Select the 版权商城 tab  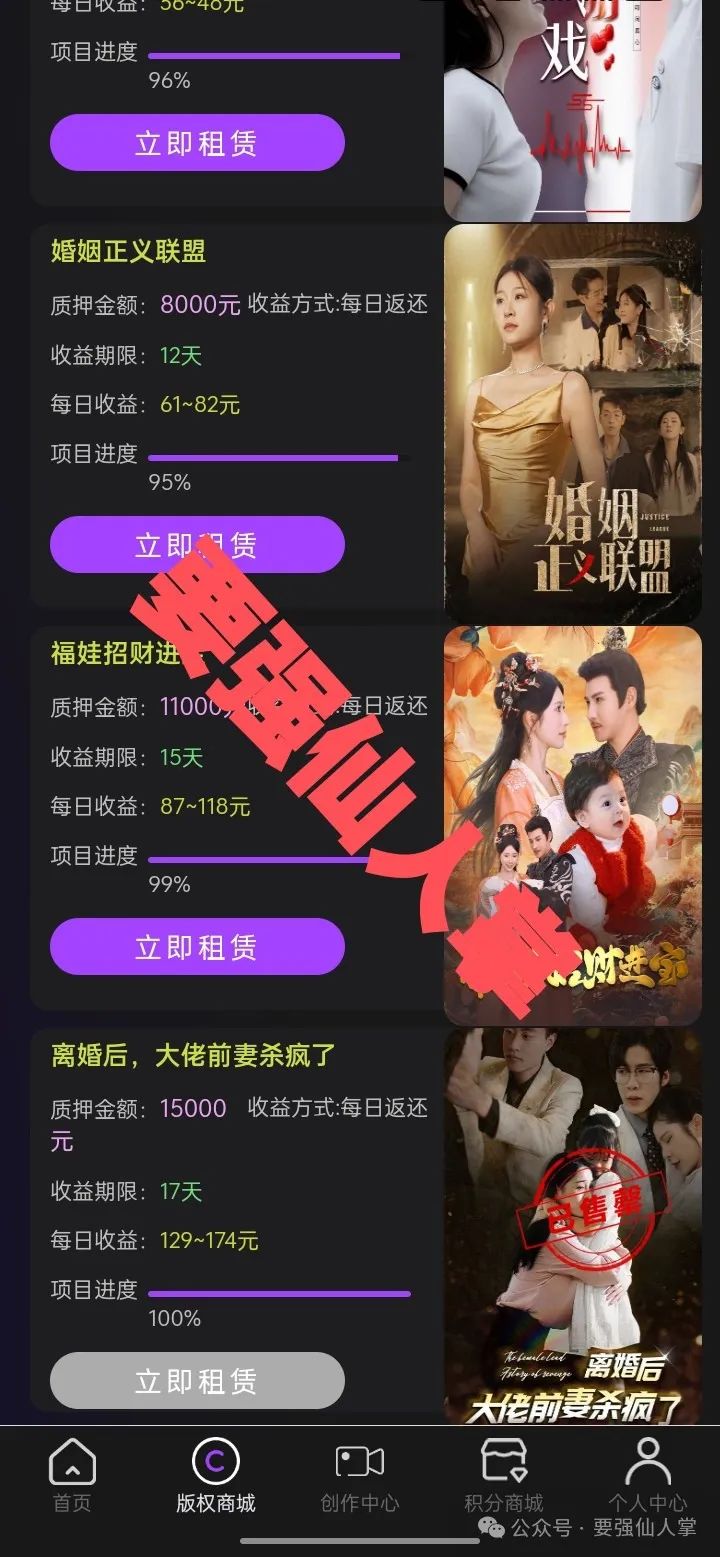tap(216, 1474)
